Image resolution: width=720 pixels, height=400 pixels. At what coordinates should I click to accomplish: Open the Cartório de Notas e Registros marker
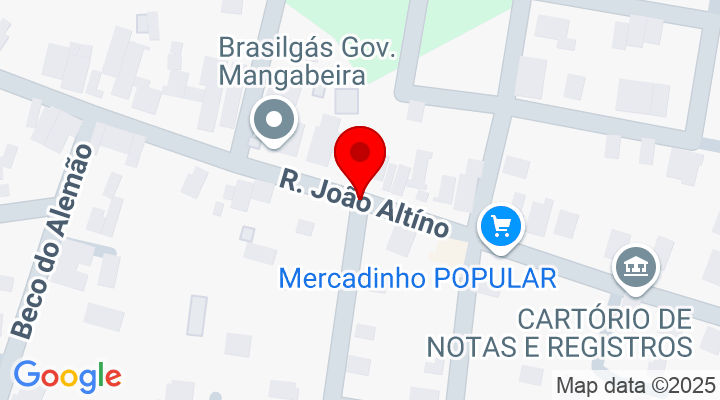[636, 267]
